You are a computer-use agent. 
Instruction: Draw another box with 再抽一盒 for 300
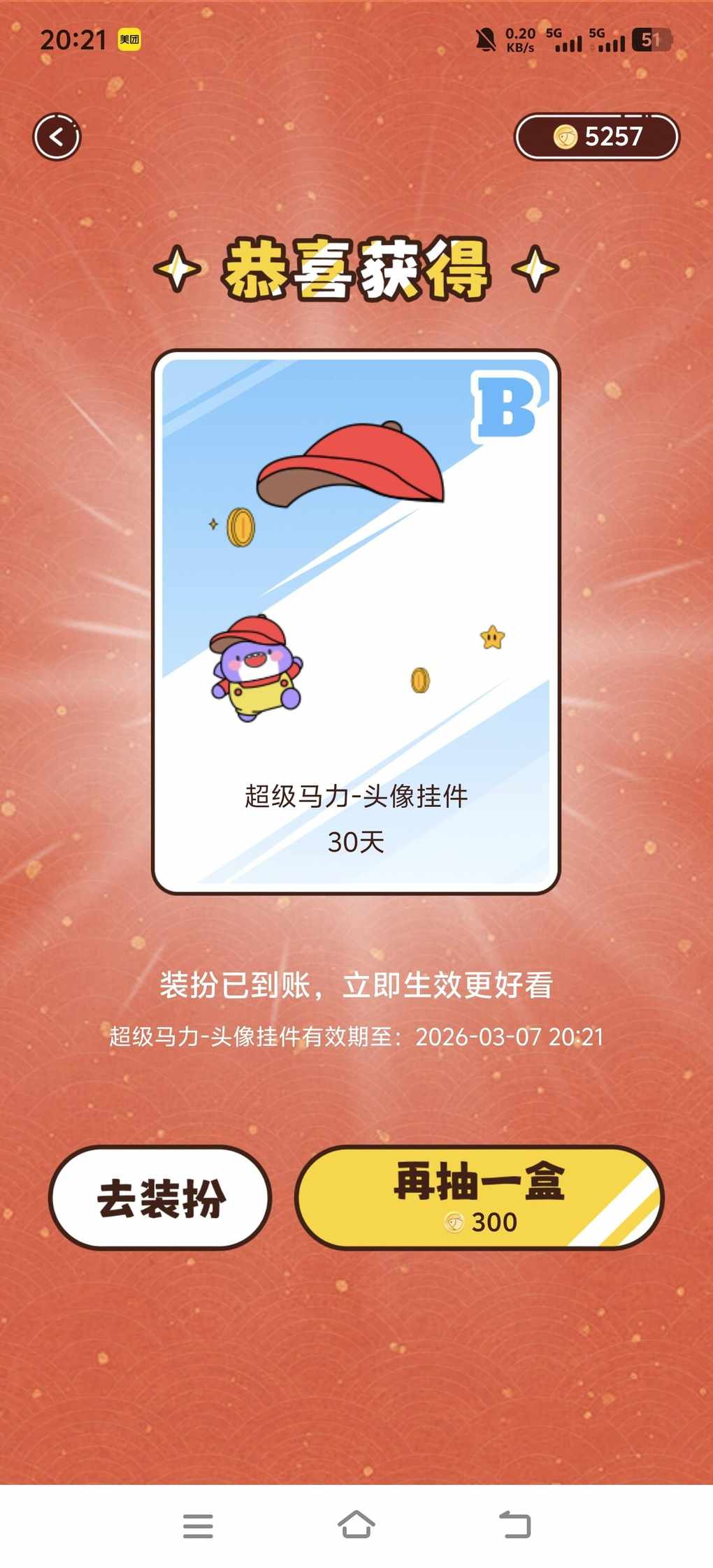[x=480, y=1198]
